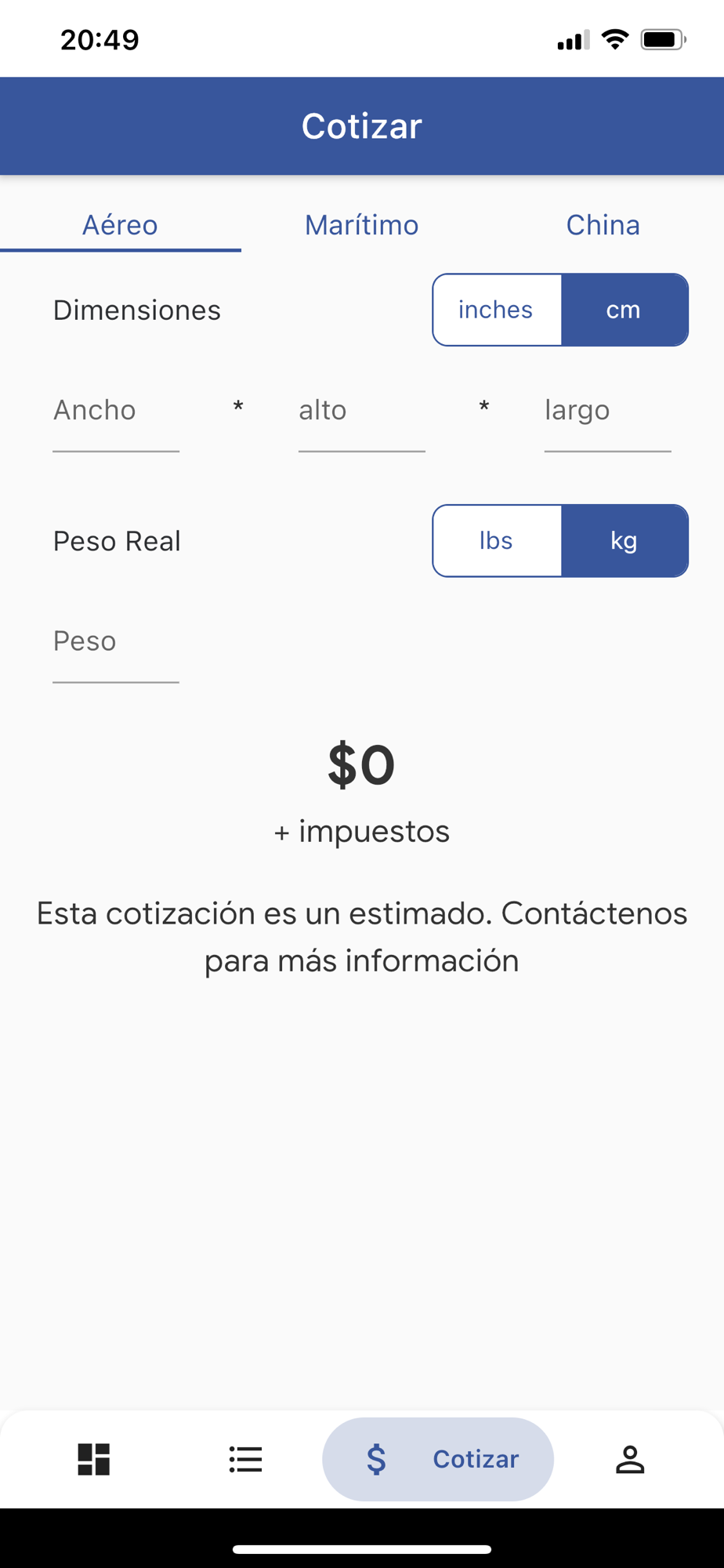Choose cm as the dimensions unit
The image size is (724, 1568).
[x=624, y=310]
